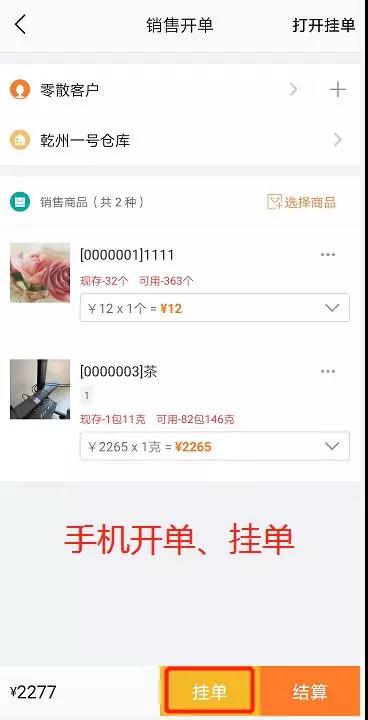Image resolution: width=368 pixels, height=720 pixels.
Task: Open the 零散客户 customer selector
Action: [x=156, y=90]
